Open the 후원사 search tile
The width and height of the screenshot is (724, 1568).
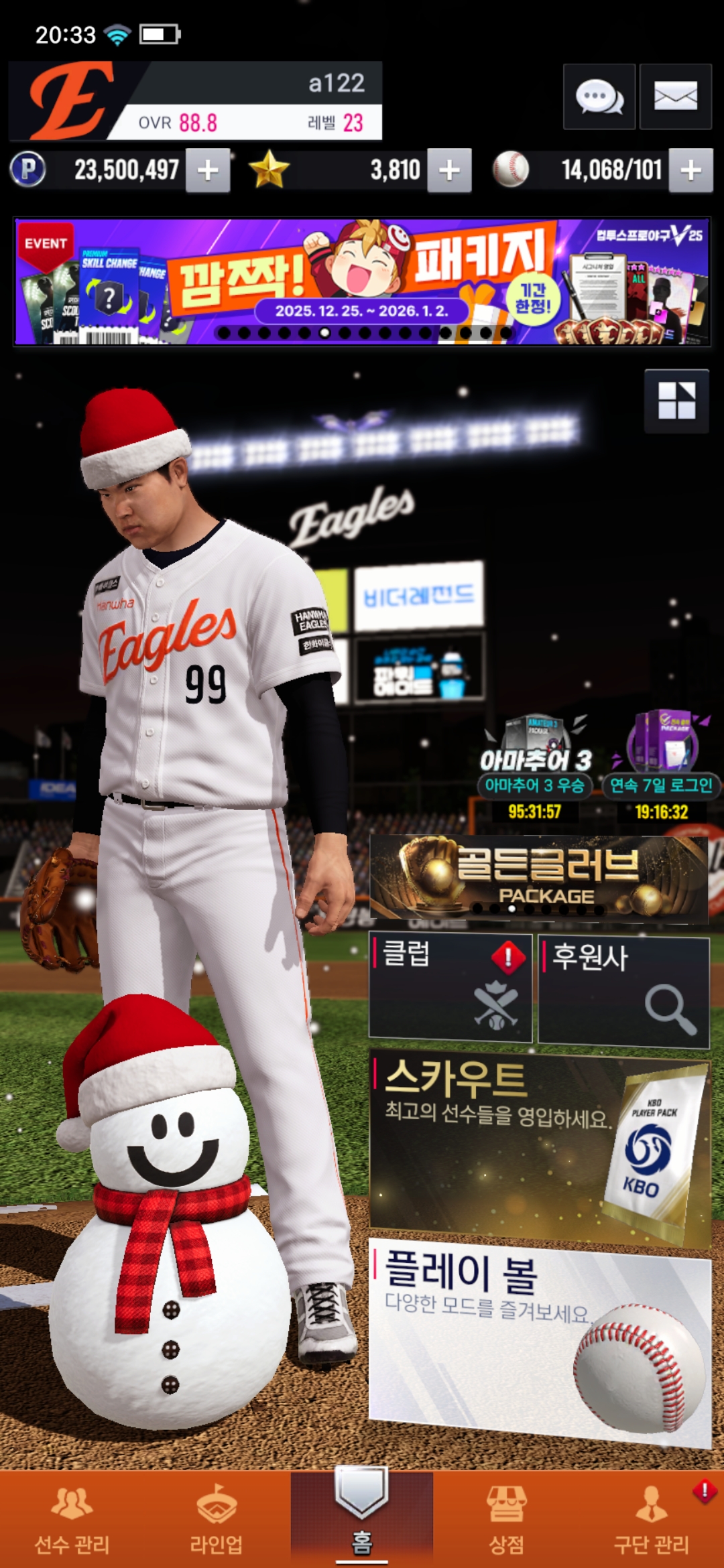[x=623, y=992]
